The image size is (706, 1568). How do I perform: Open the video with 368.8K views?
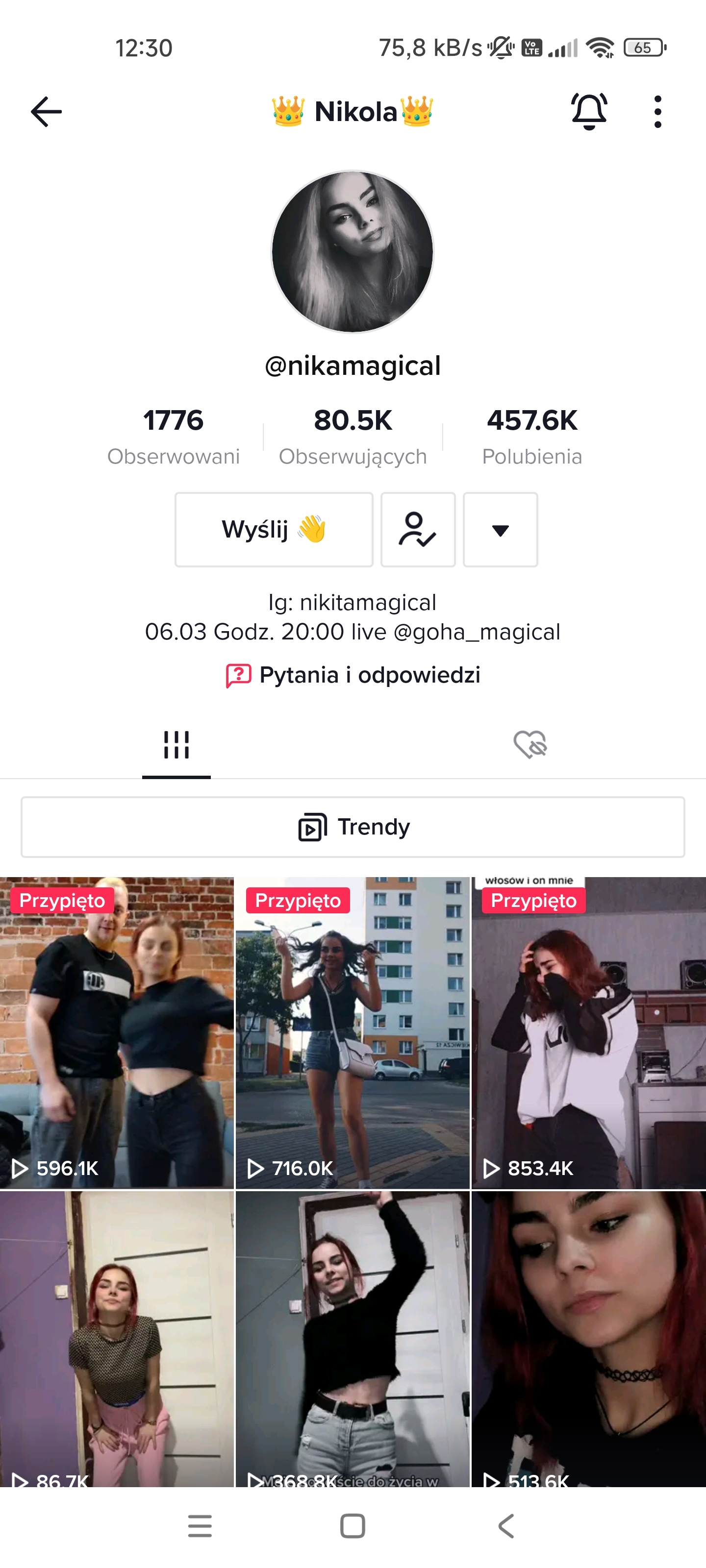[353, 1339]
